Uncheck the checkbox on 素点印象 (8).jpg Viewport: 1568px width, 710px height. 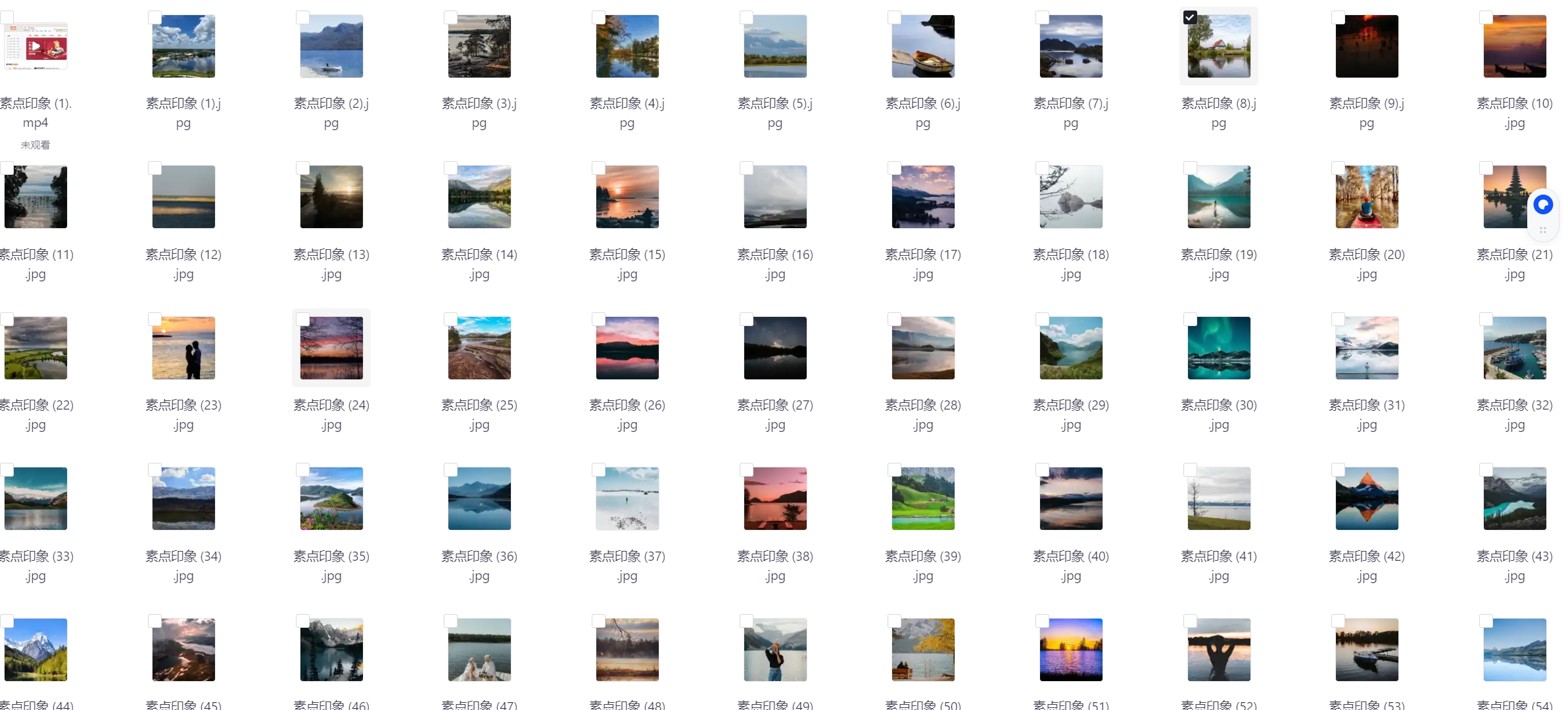pos(1190,18)
